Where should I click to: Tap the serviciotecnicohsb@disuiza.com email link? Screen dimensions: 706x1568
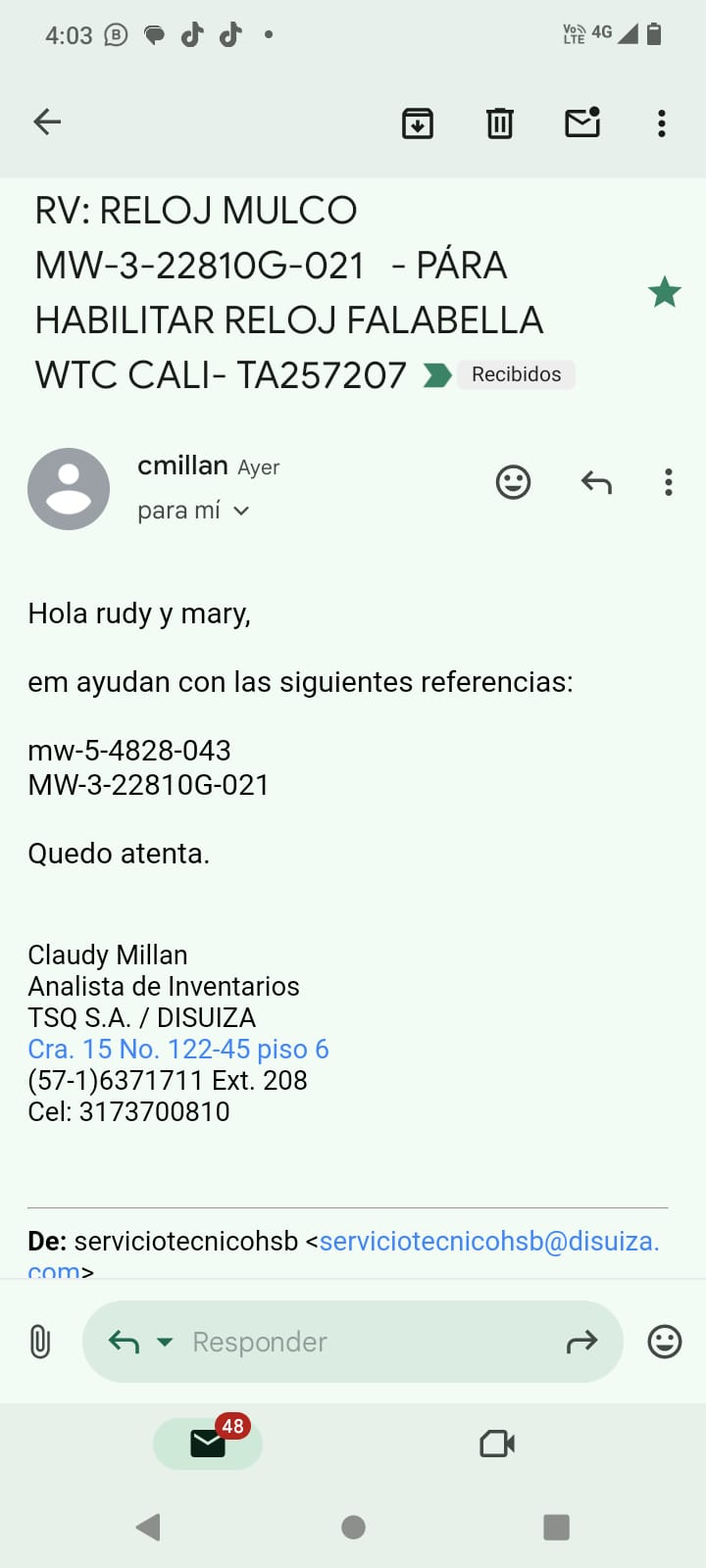pyautogui.click(x=489, y=1241)
